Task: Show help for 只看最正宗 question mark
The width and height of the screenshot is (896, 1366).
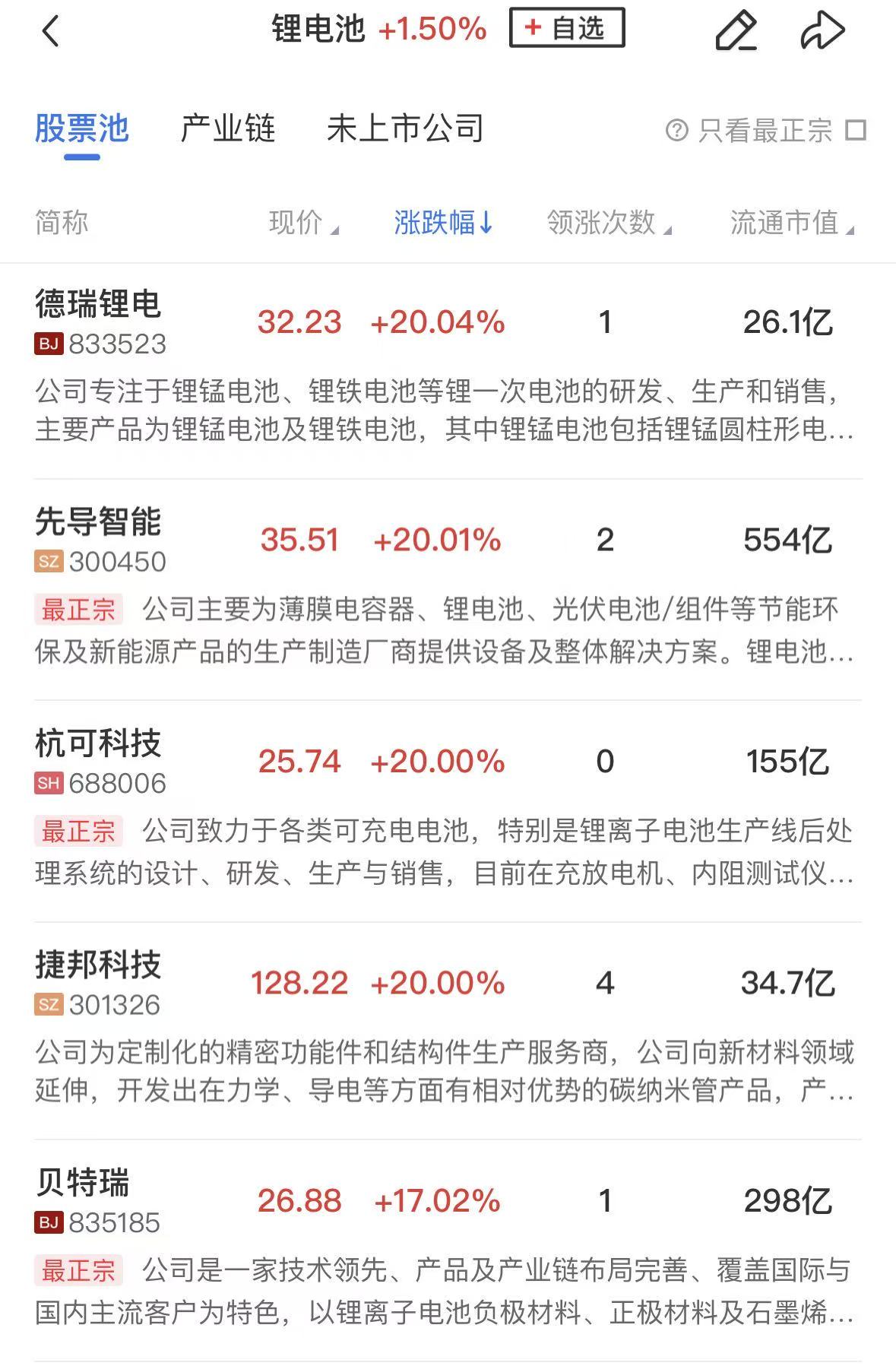Action: point(676,130)
